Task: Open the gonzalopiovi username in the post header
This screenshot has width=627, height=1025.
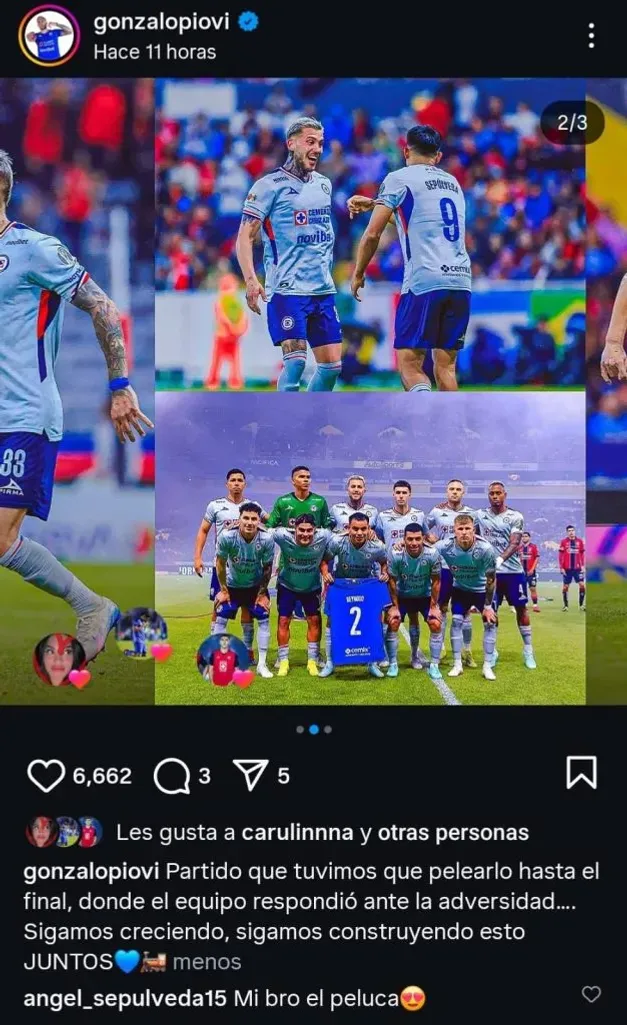Action: (162, 22)
